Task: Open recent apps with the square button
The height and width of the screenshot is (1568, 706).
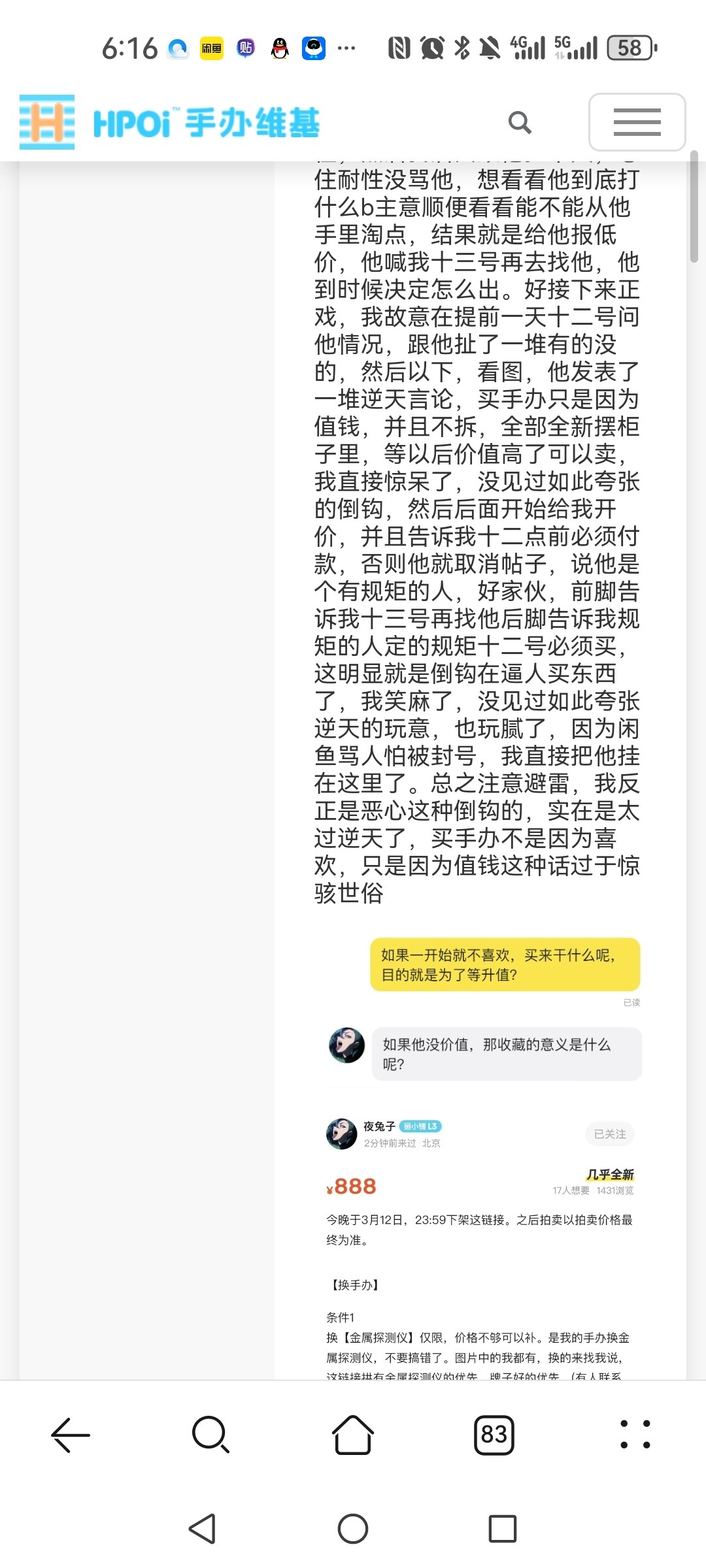Action: (502, 1529)
